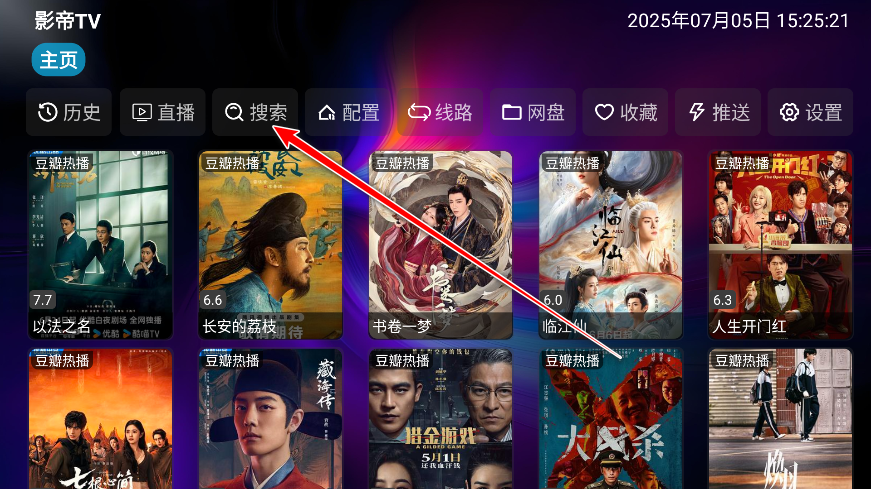
Task: Open the 大风杀 poster card
Action: pyautogui.click(x=610, y=420)
